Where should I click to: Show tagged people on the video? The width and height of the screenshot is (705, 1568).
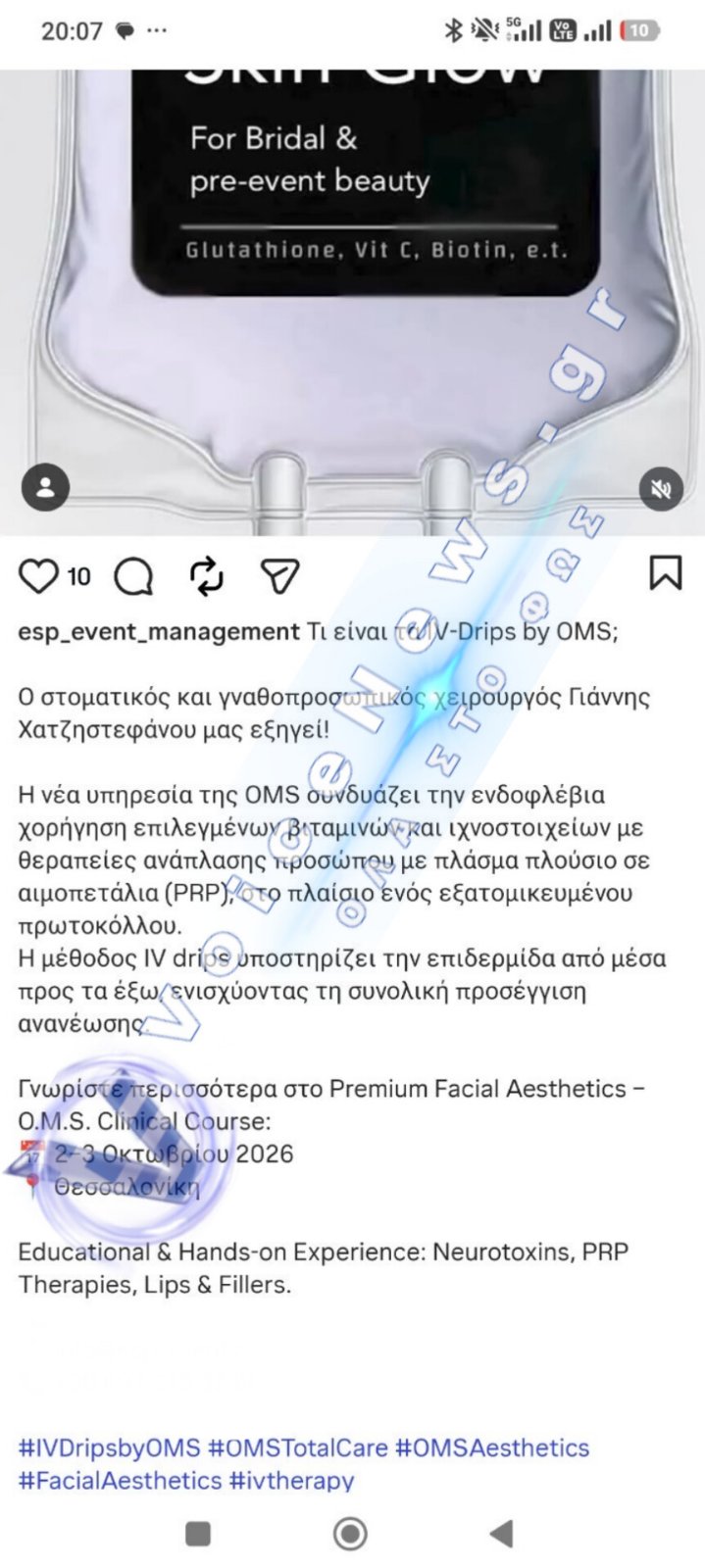(45, 487)
